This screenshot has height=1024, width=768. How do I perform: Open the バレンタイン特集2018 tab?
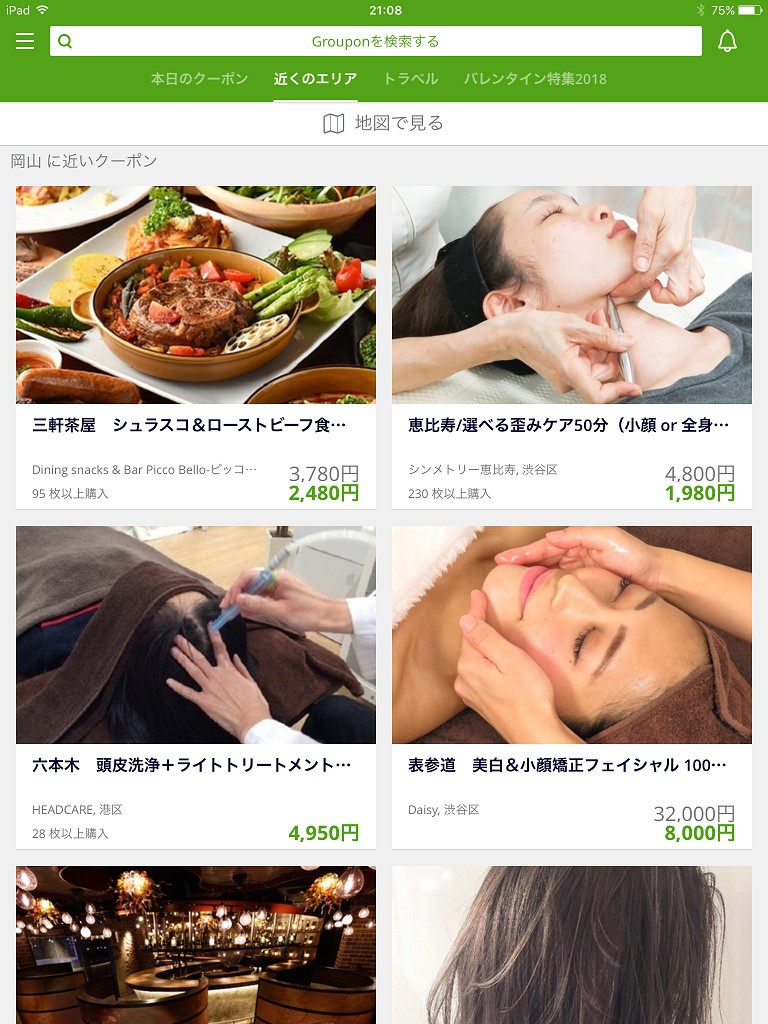pyautogui.click(x=535, y=79)
